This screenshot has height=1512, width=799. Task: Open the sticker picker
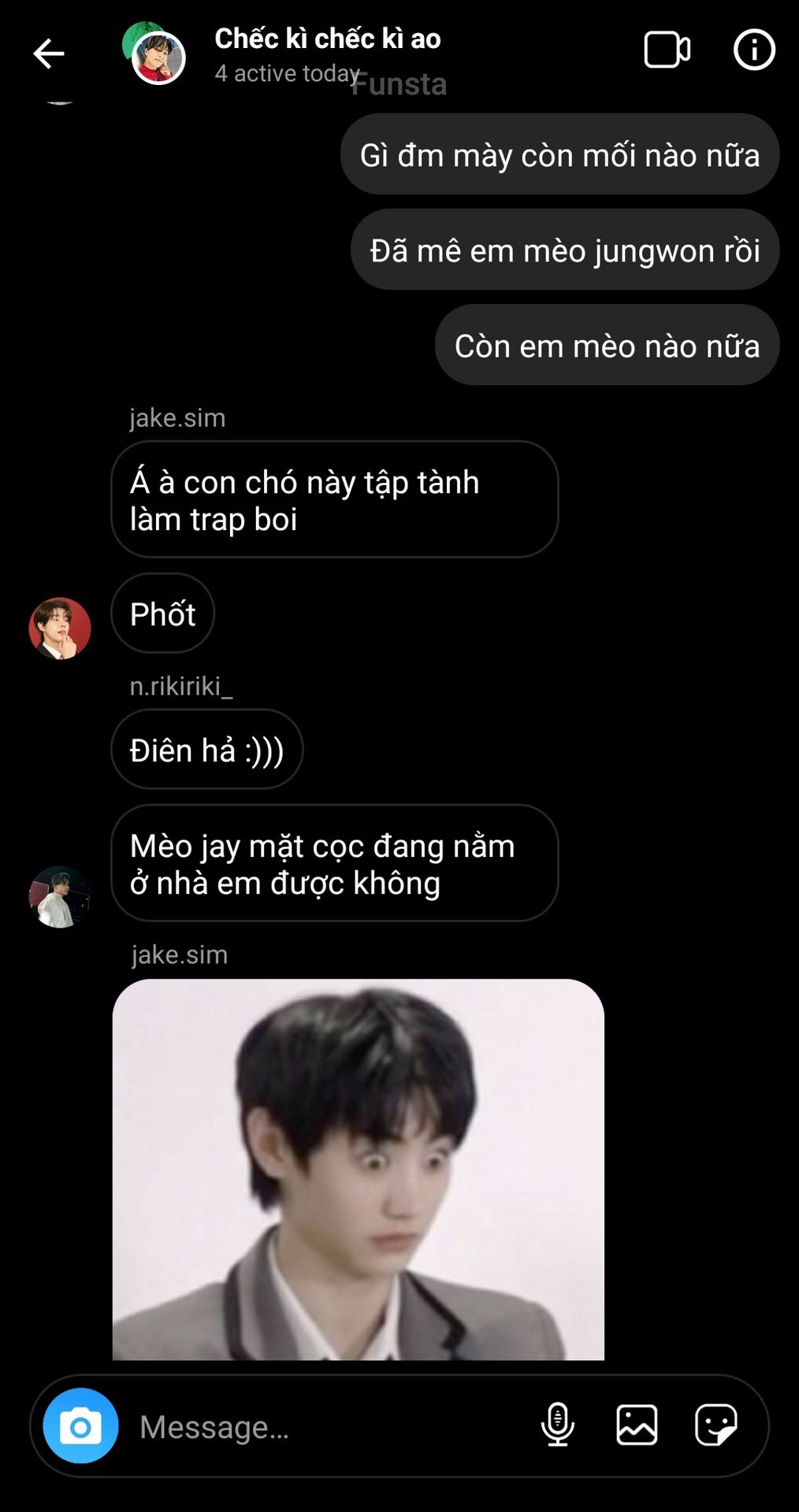click(715, 1425)
